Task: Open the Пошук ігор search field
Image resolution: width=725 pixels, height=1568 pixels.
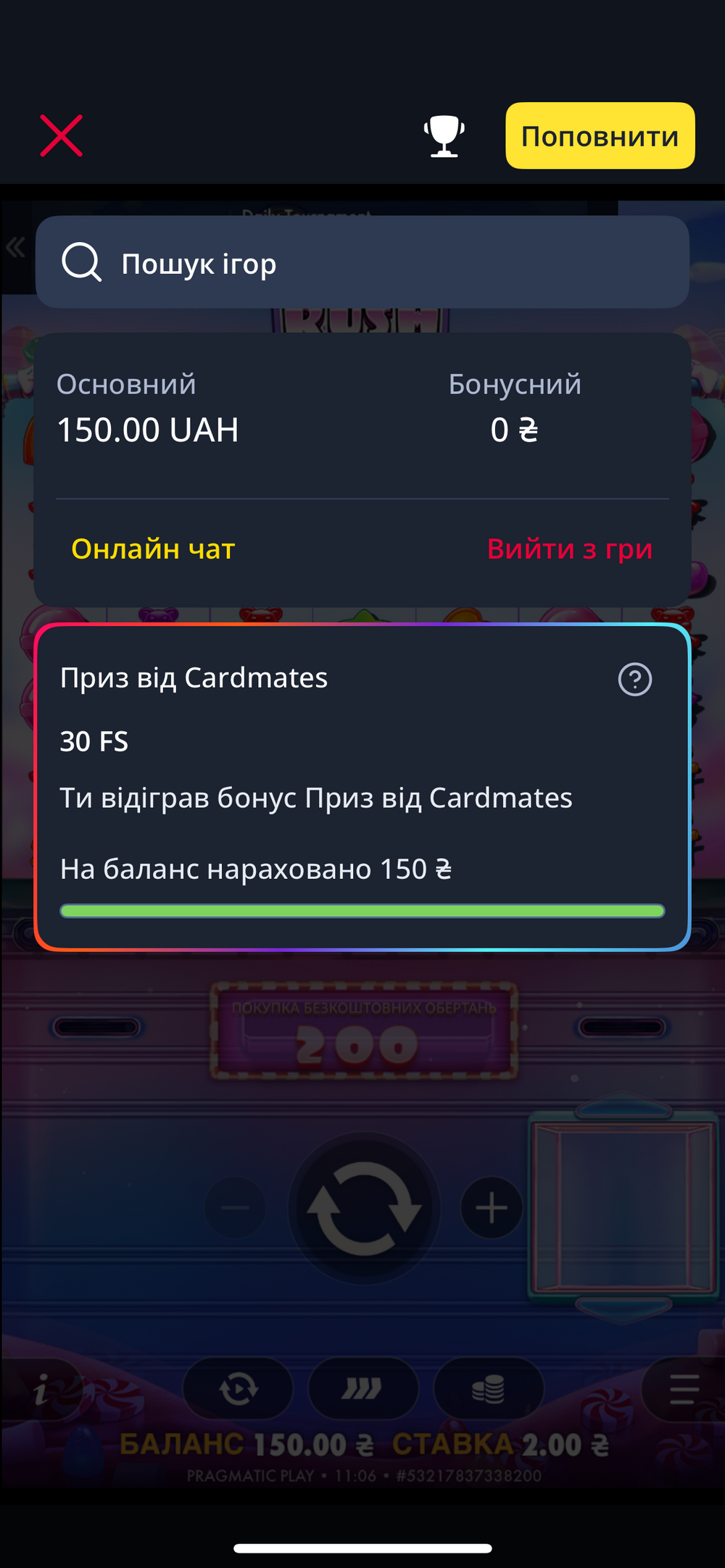Action: 362,262
